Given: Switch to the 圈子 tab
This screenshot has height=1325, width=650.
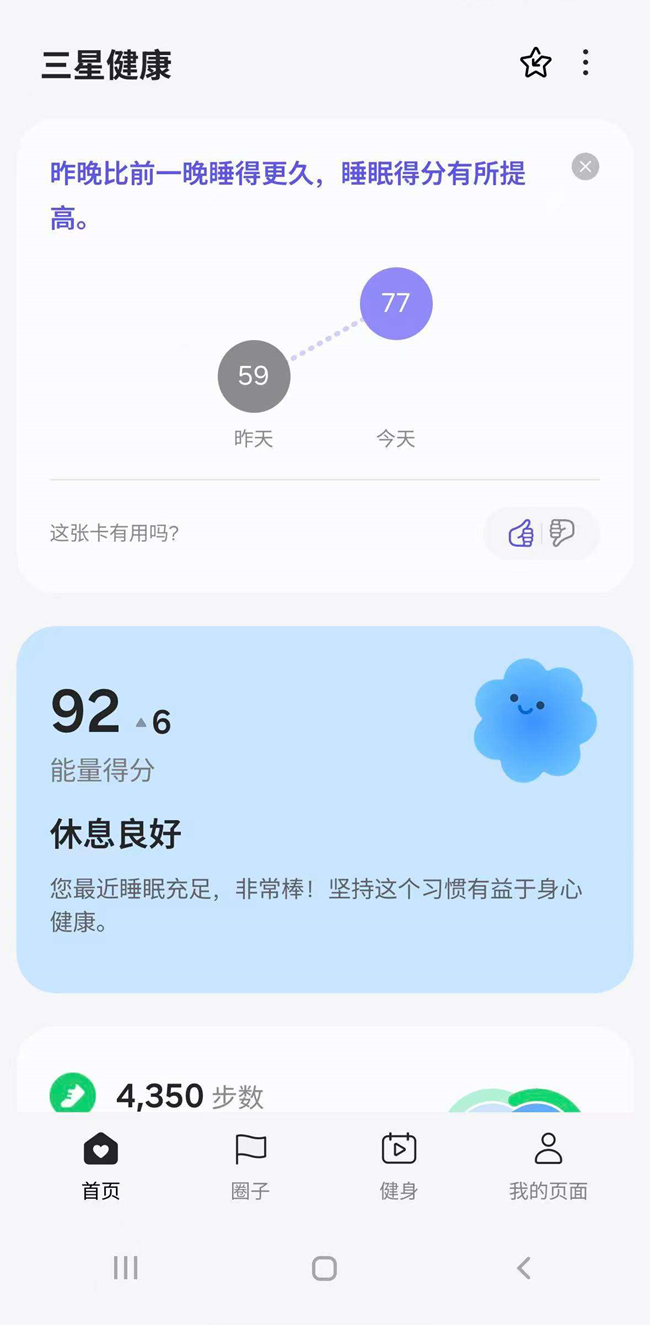Looking at the screenshot, I should point(250,1165).
